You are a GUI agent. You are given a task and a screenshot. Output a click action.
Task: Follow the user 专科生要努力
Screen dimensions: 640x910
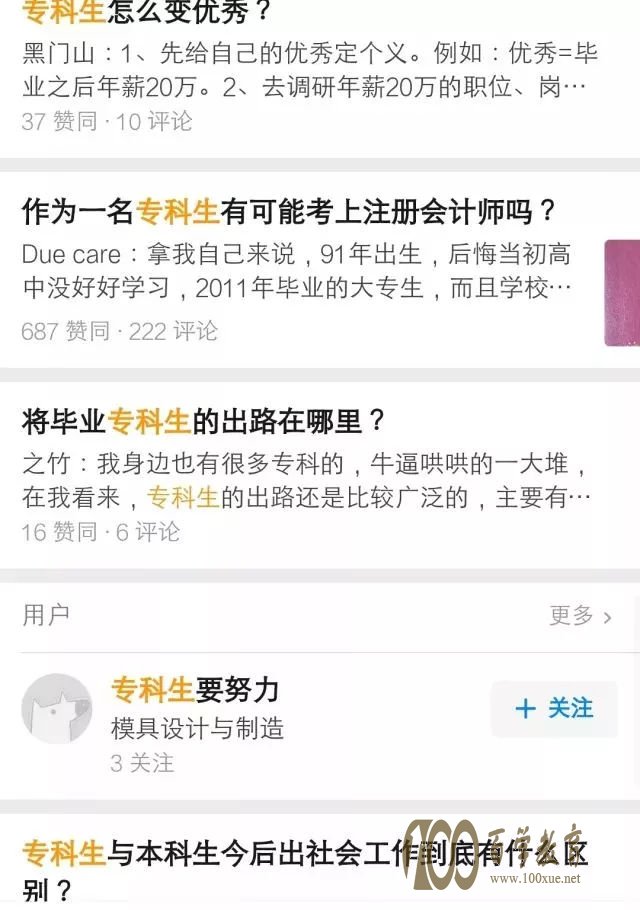click(553, 709)
